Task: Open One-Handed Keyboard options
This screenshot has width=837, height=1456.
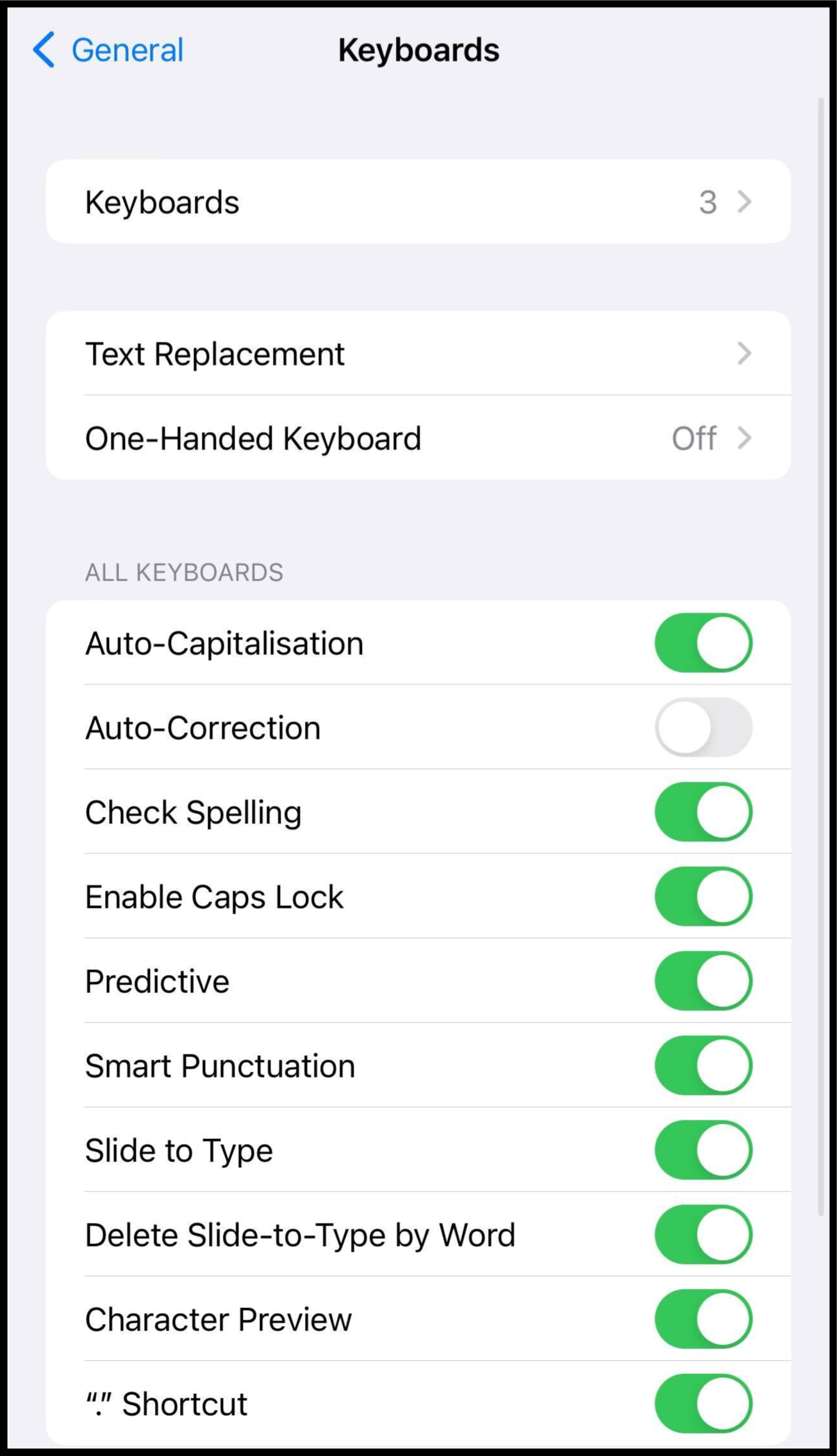Action: click(418, 438)
